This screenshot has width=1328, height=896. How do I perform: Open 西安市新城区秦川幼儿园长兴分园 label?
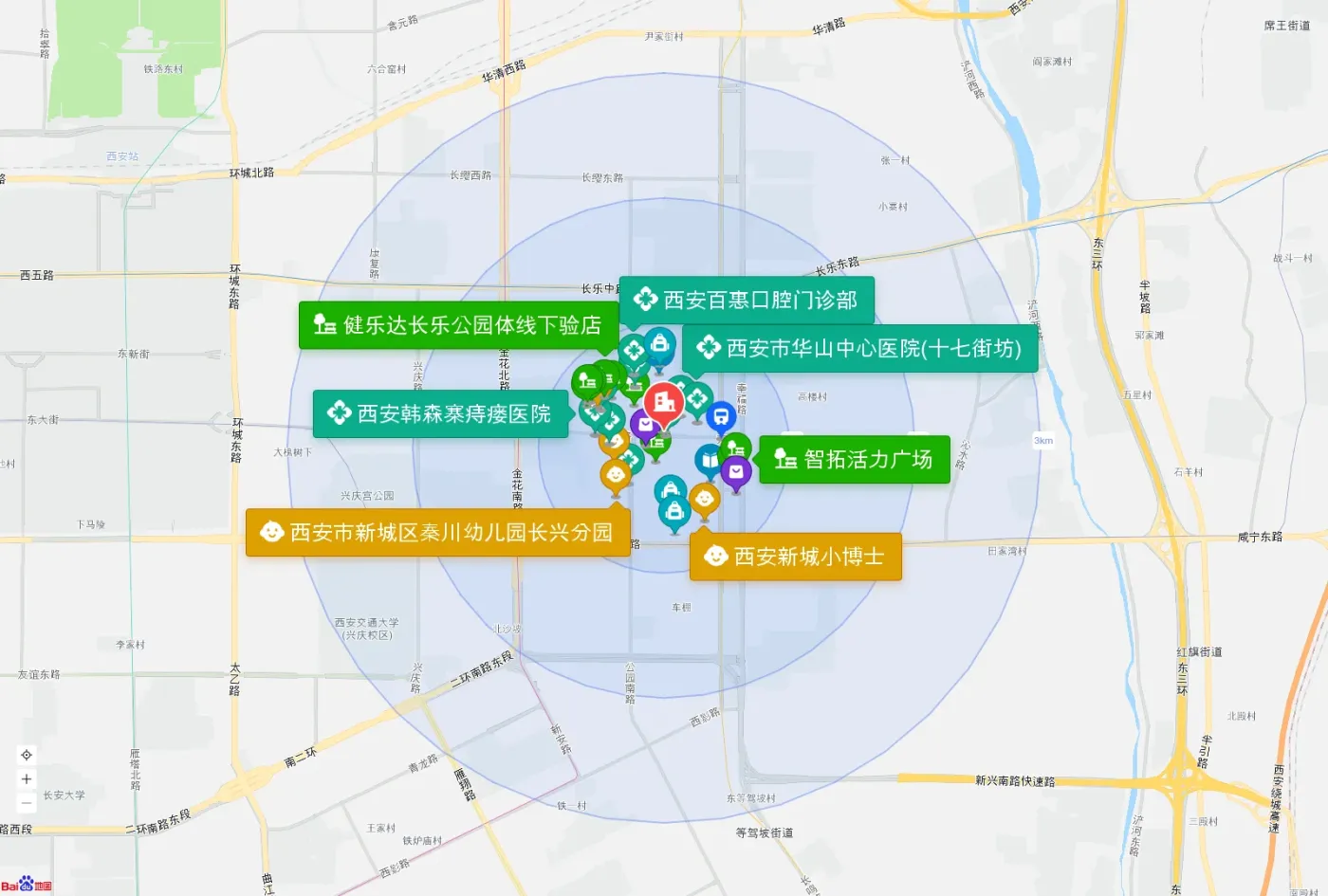pos(437,533)
